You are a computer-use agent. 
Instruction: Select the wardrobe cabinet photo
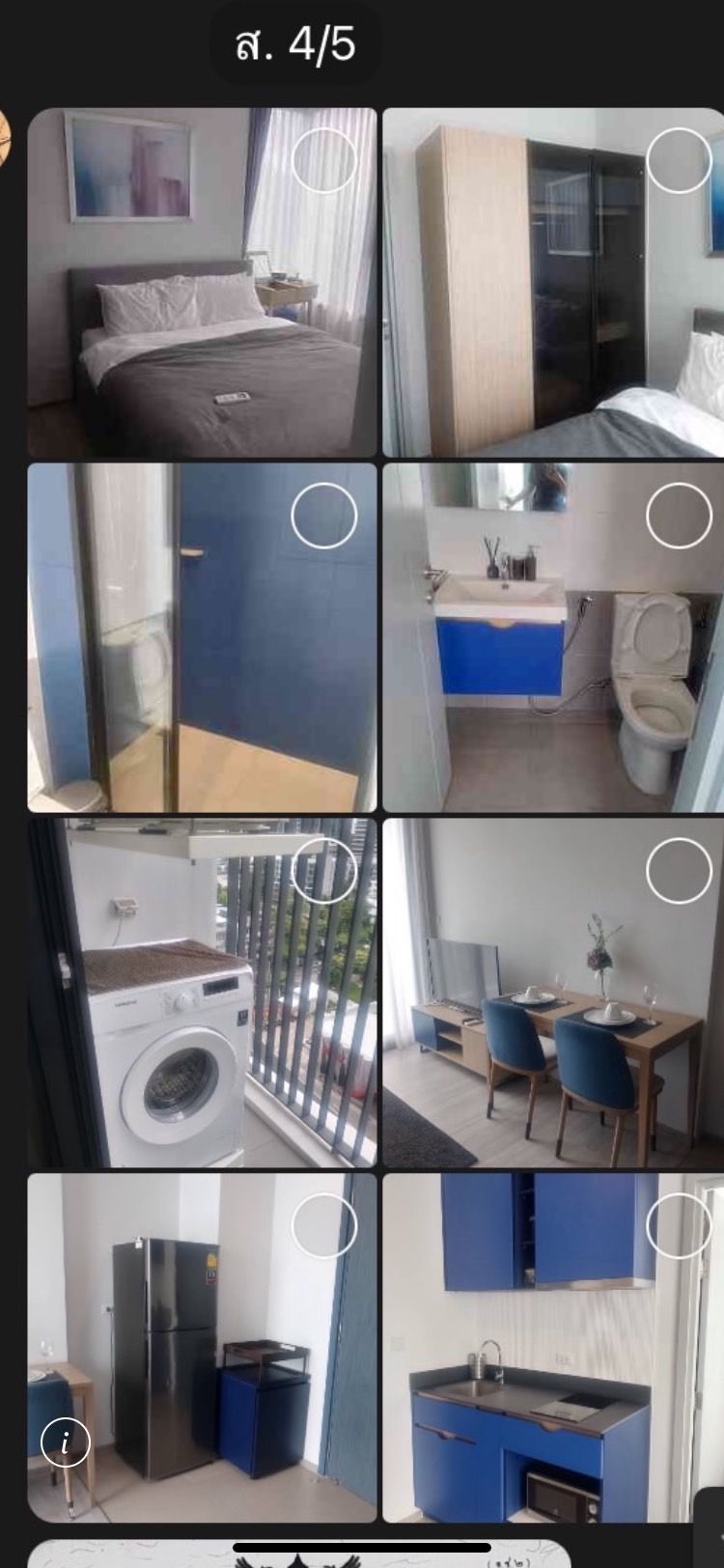click(680, 160)
